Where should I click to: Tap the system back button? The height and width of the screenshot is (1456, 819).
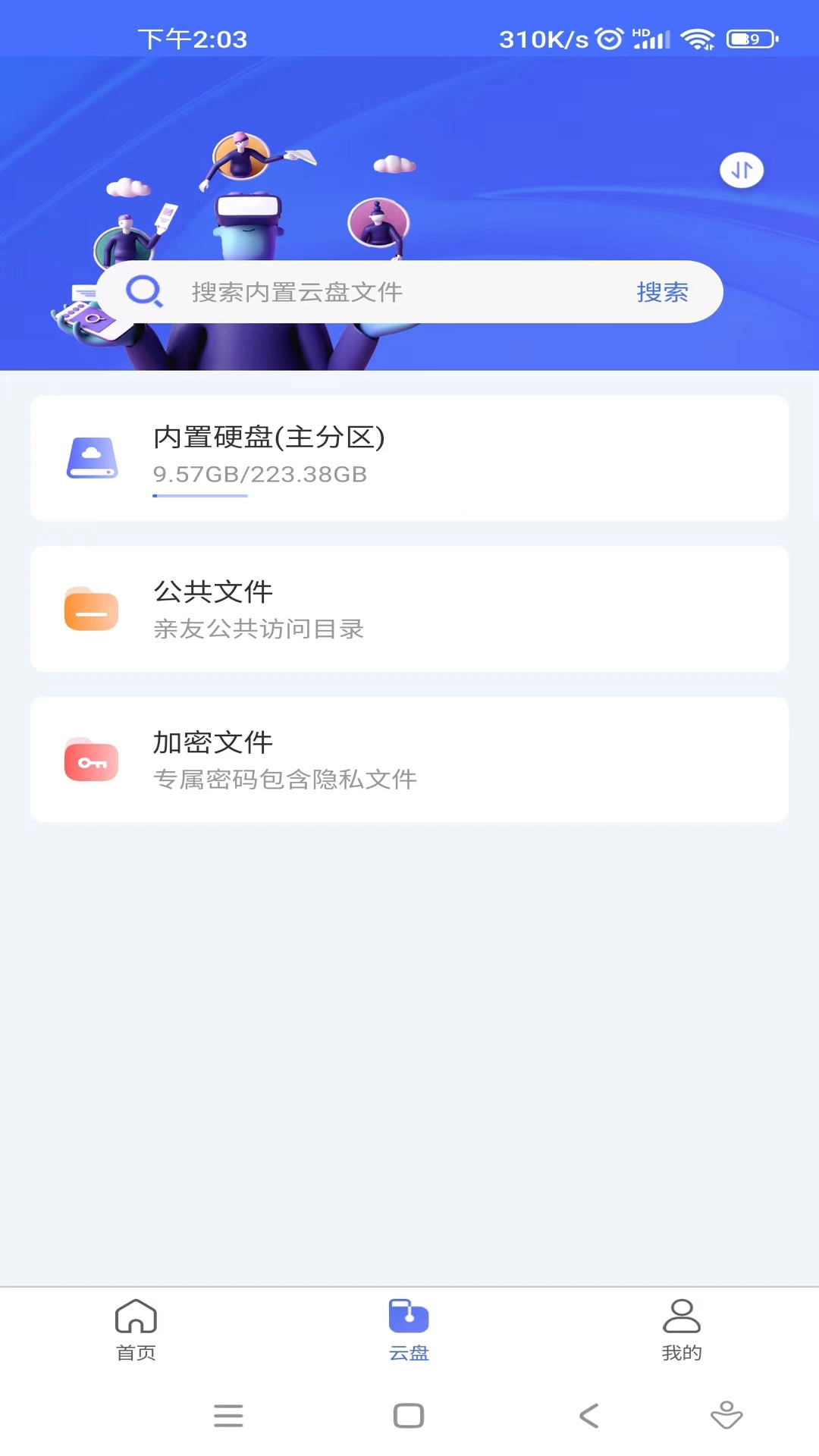click(589, 1415)
